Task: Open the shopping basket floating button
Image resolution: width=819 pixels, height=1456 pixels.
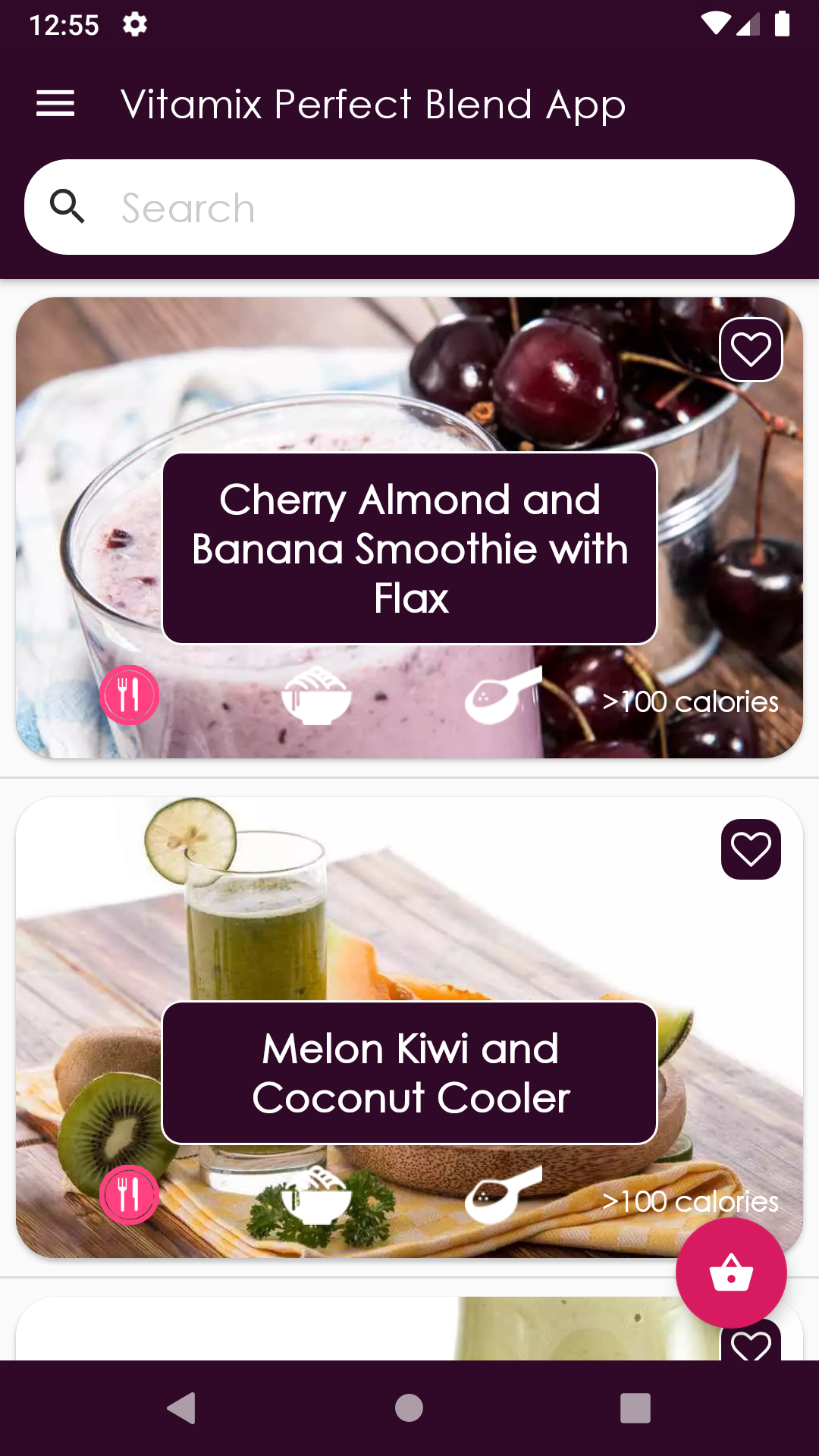Action: (731, 1272)
